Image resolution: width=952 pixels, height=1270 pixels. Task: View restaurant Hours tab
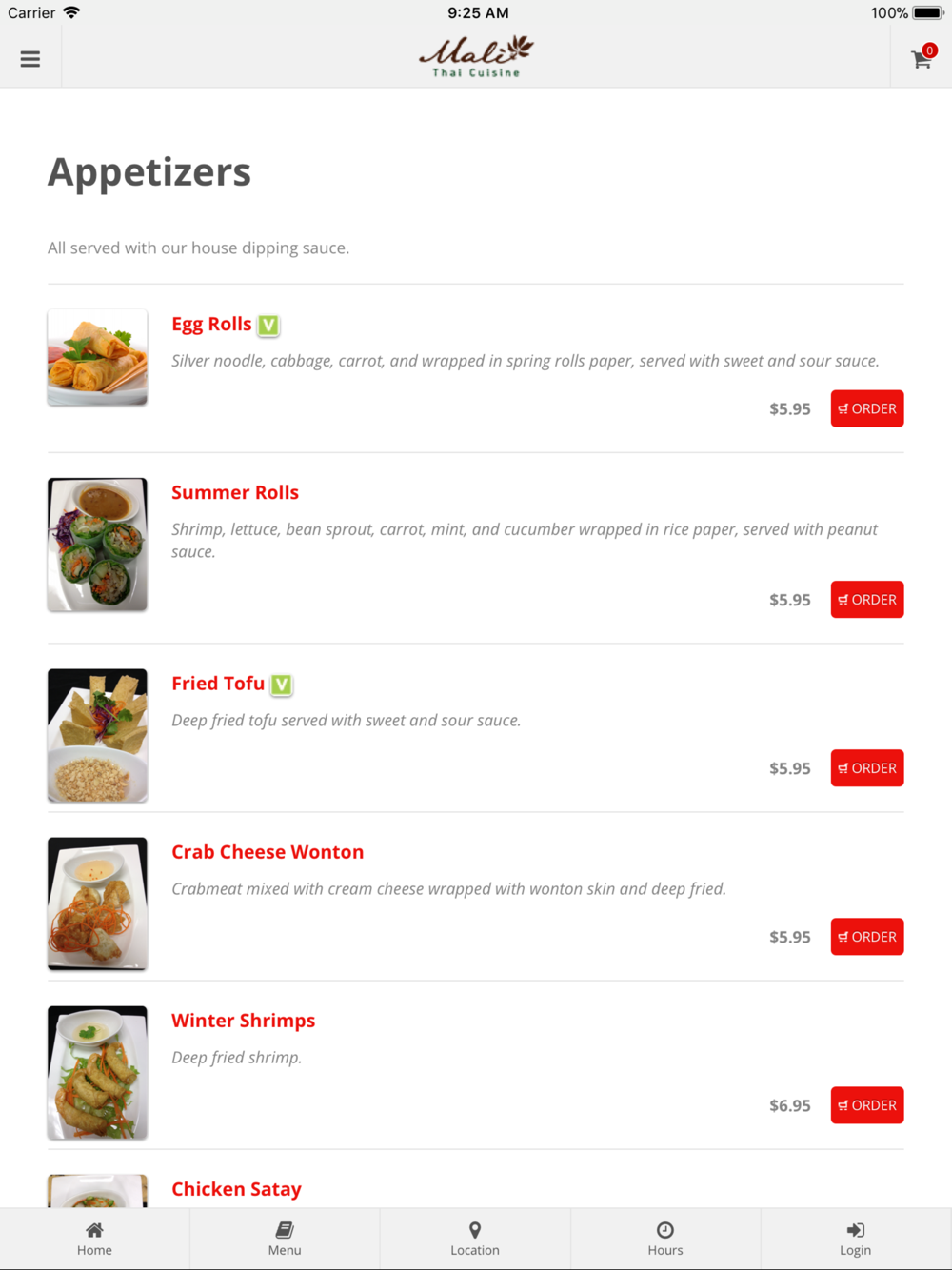(x=665, y=1239)
